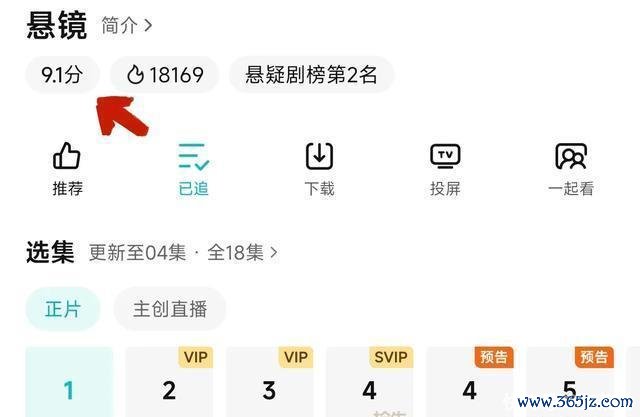Select the 正片 tab
This screenshot has width=640, height=417.
click(63, 309)
